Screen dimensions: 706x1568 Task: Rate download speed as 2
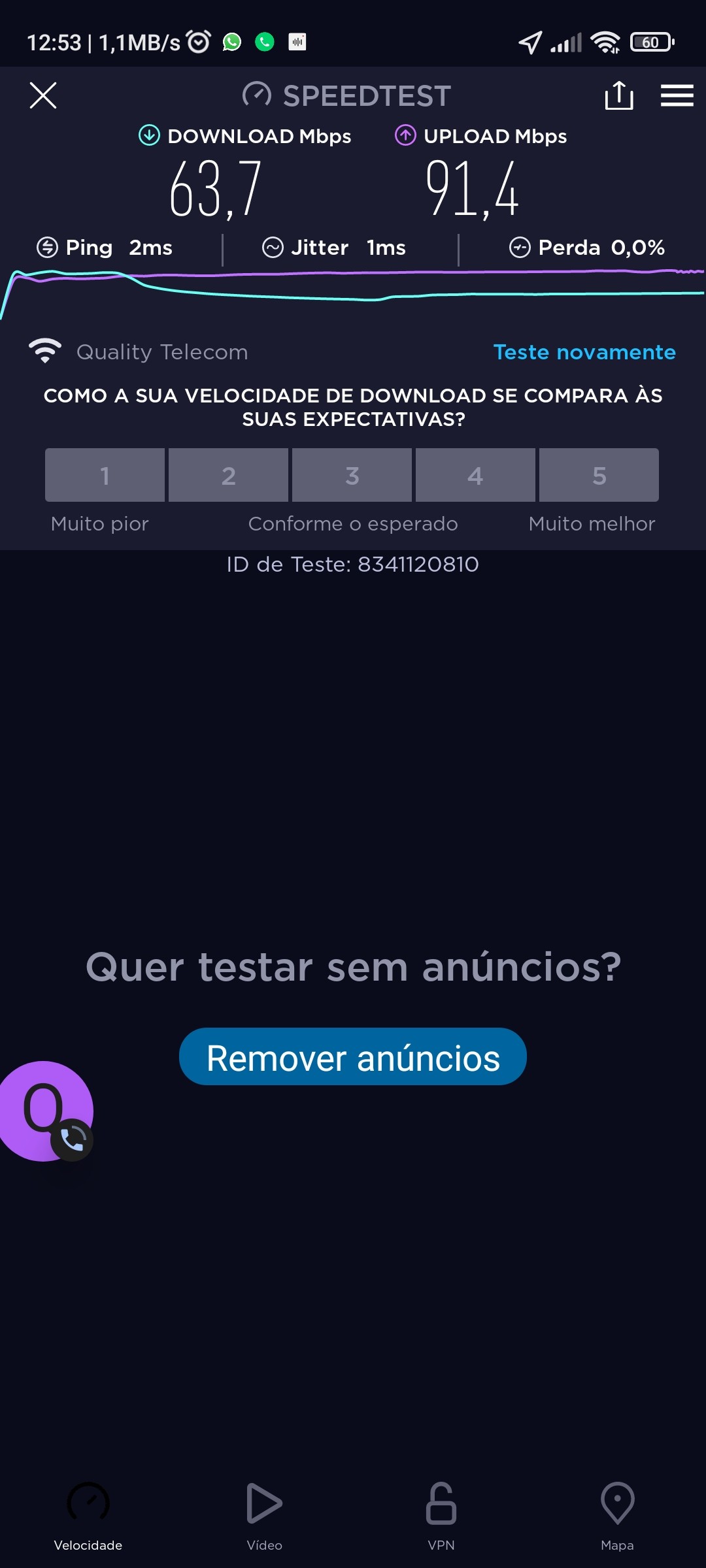click(x=228, y=475)
